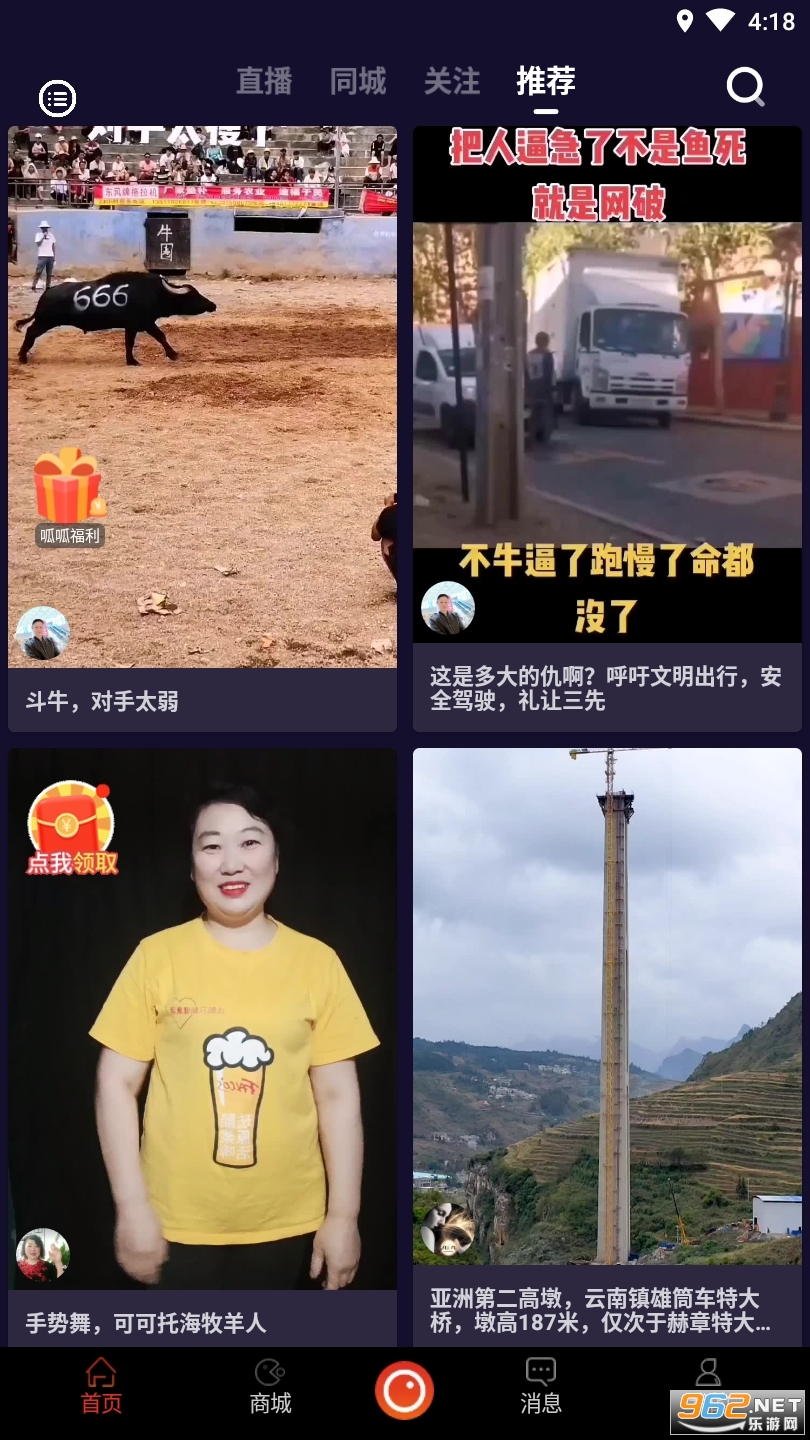Tap the red camera record button
810x1440 pixels.
point(404,1390)
